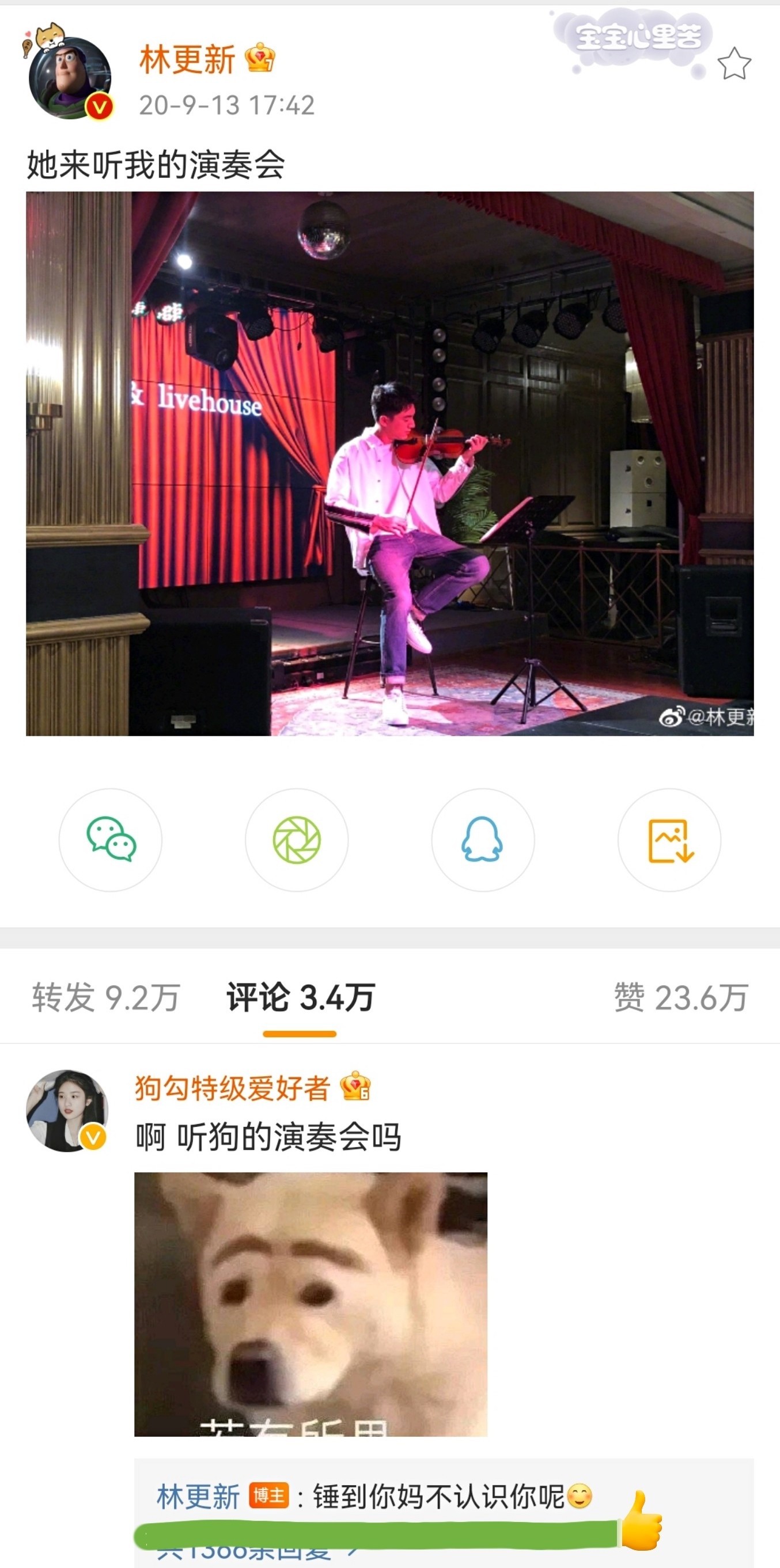Screen dimensions: 780x1568
Task: Select the 评论 tab
Action: pos(300,997)
